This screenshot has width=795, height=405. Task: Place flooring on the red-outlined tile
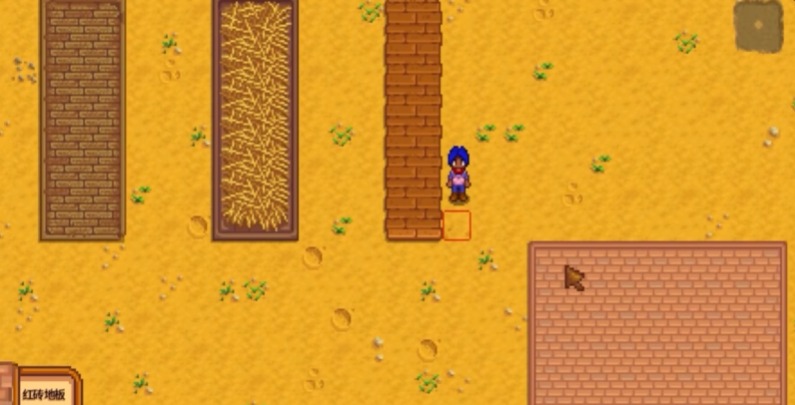457,225
